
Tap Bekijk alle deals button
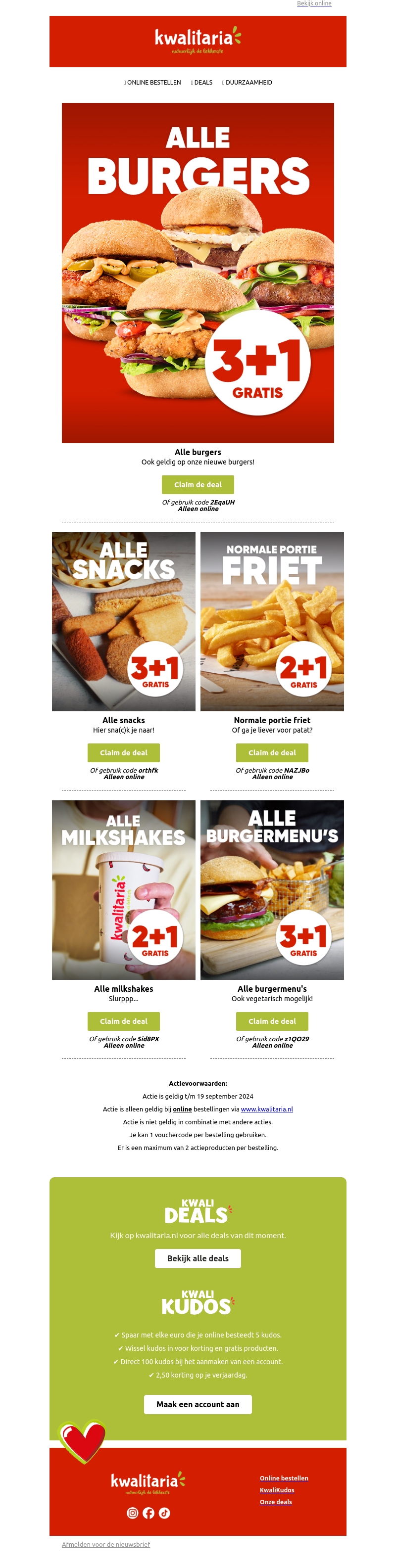[x=198, y=1258]
